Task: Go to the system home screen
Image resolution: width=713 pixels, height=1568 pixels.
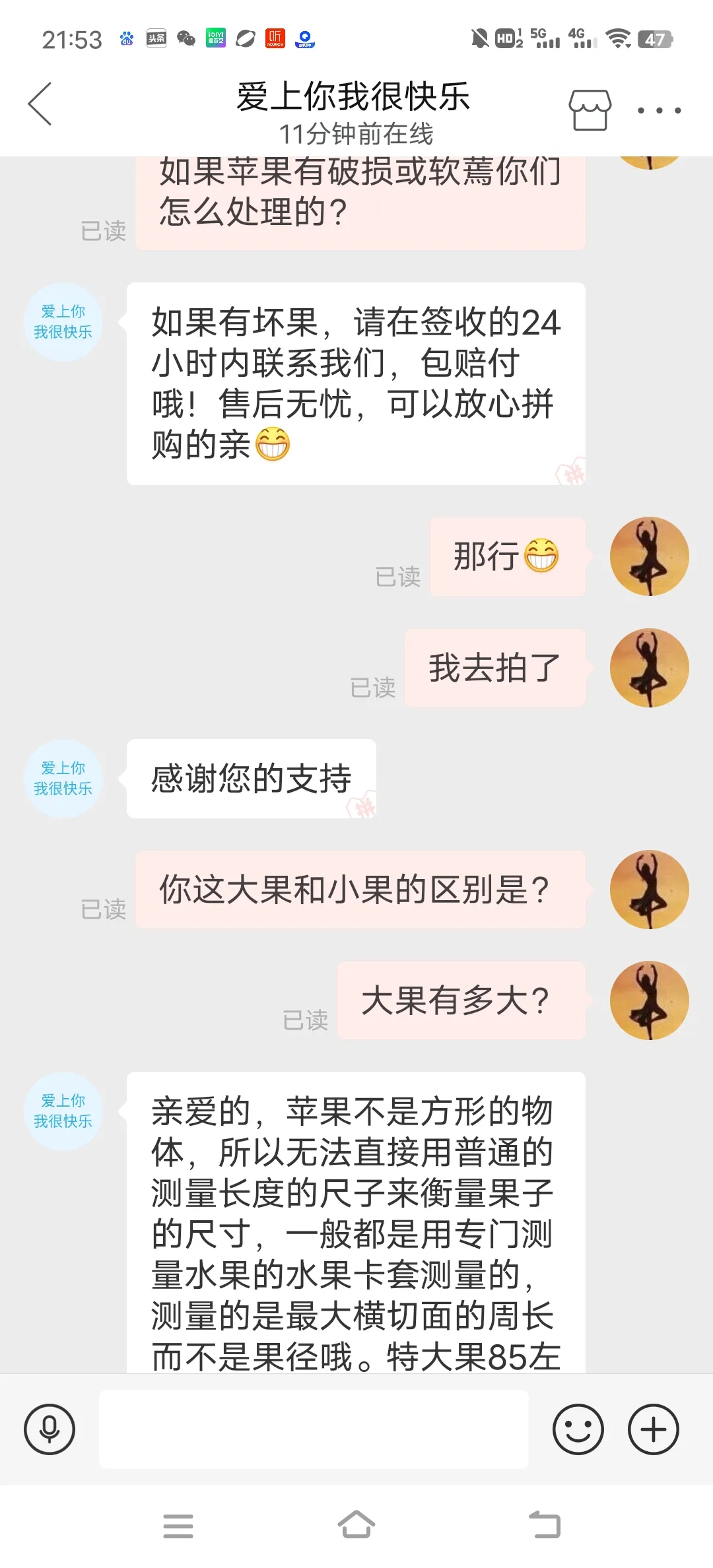Action: [356, 1525]
